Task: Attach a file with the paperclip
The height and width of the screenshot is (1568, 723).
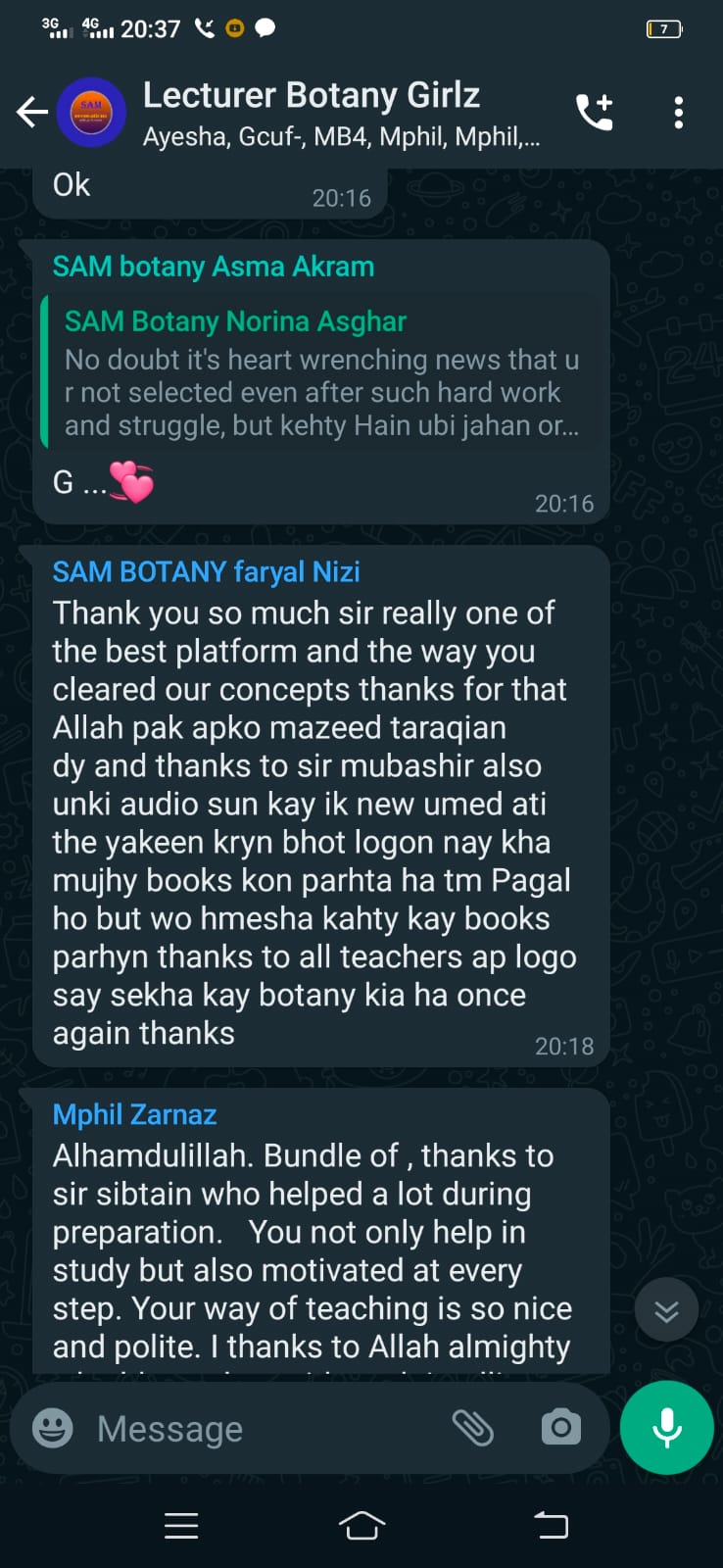Action: tap(473, 1428)
